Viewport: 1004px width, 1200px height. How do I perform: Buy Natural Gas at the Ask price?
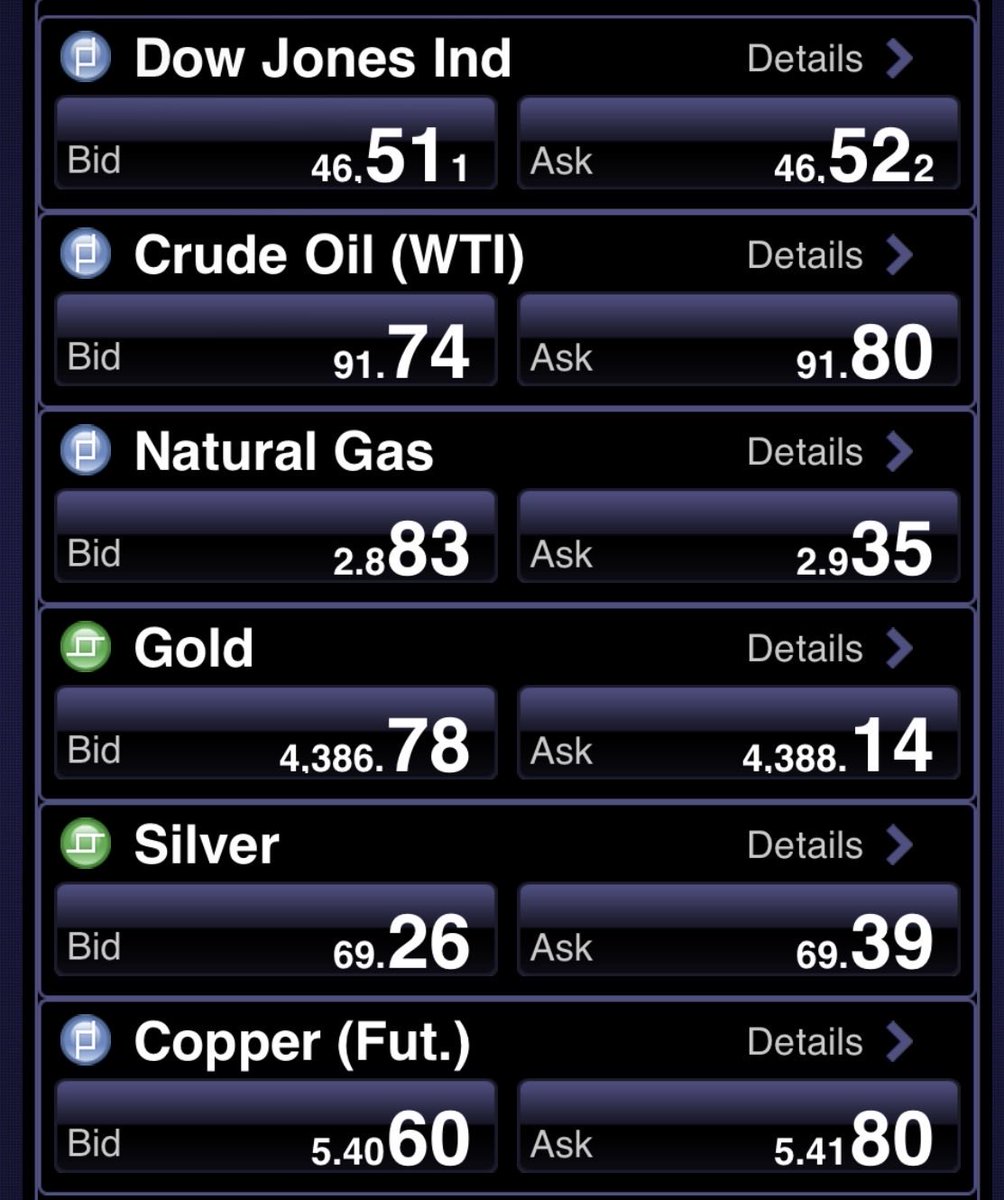click(x=738, y=536)
